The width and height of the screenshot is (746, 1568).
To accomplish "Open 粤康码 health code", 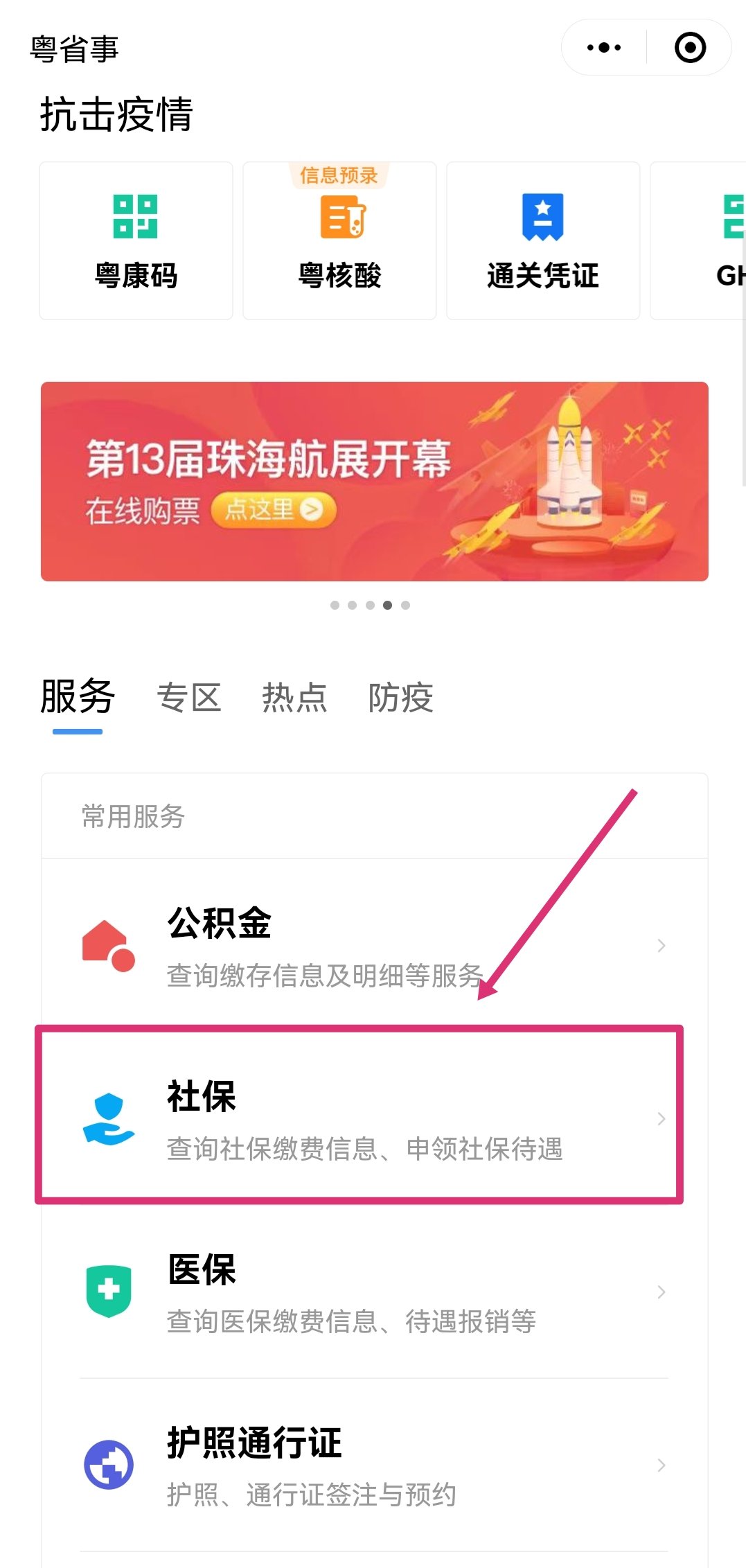I will coord(136,241).
